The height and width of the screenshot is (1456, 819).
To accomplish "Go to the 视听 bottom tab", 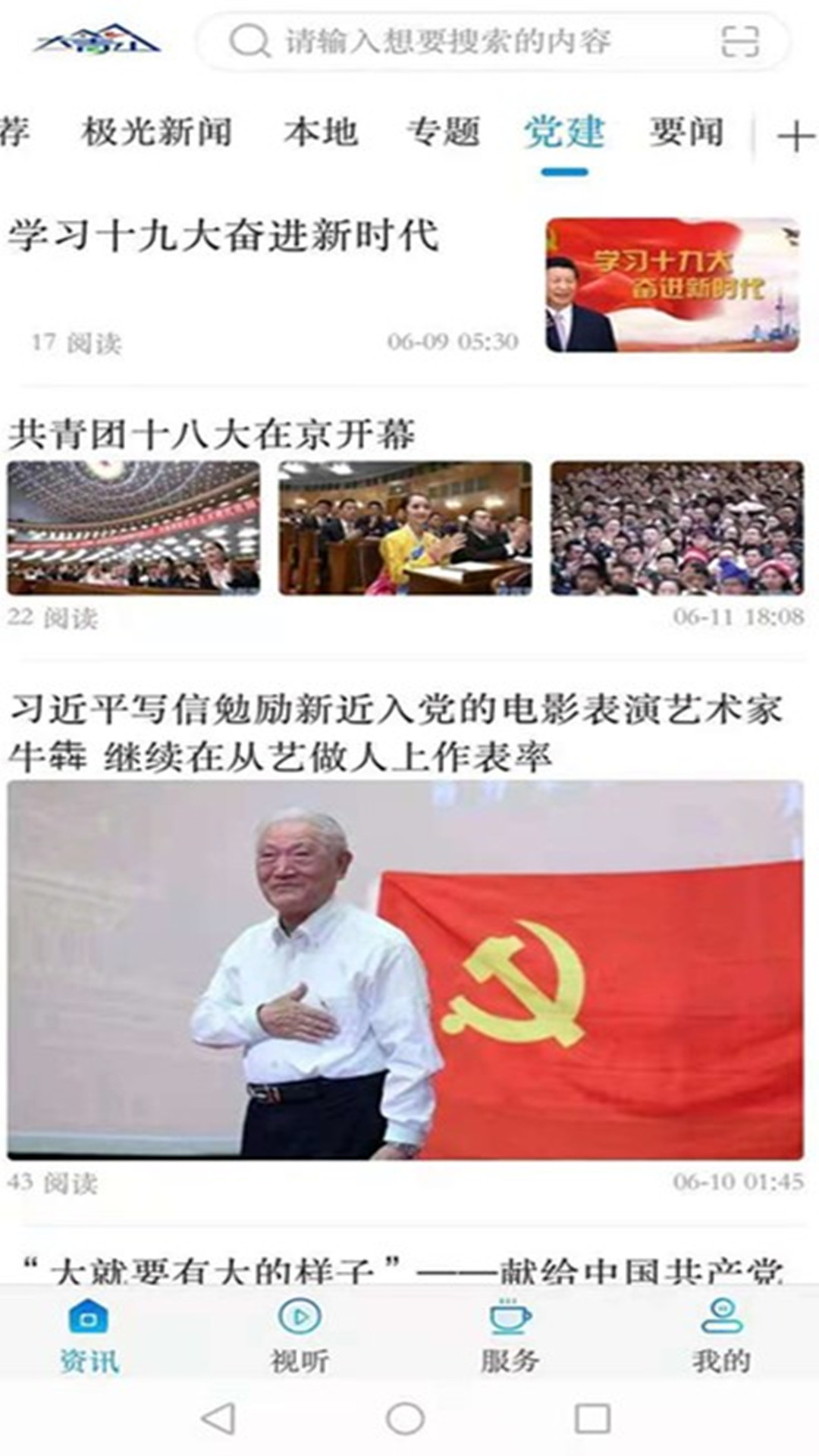I will [x=300, y=1336].
